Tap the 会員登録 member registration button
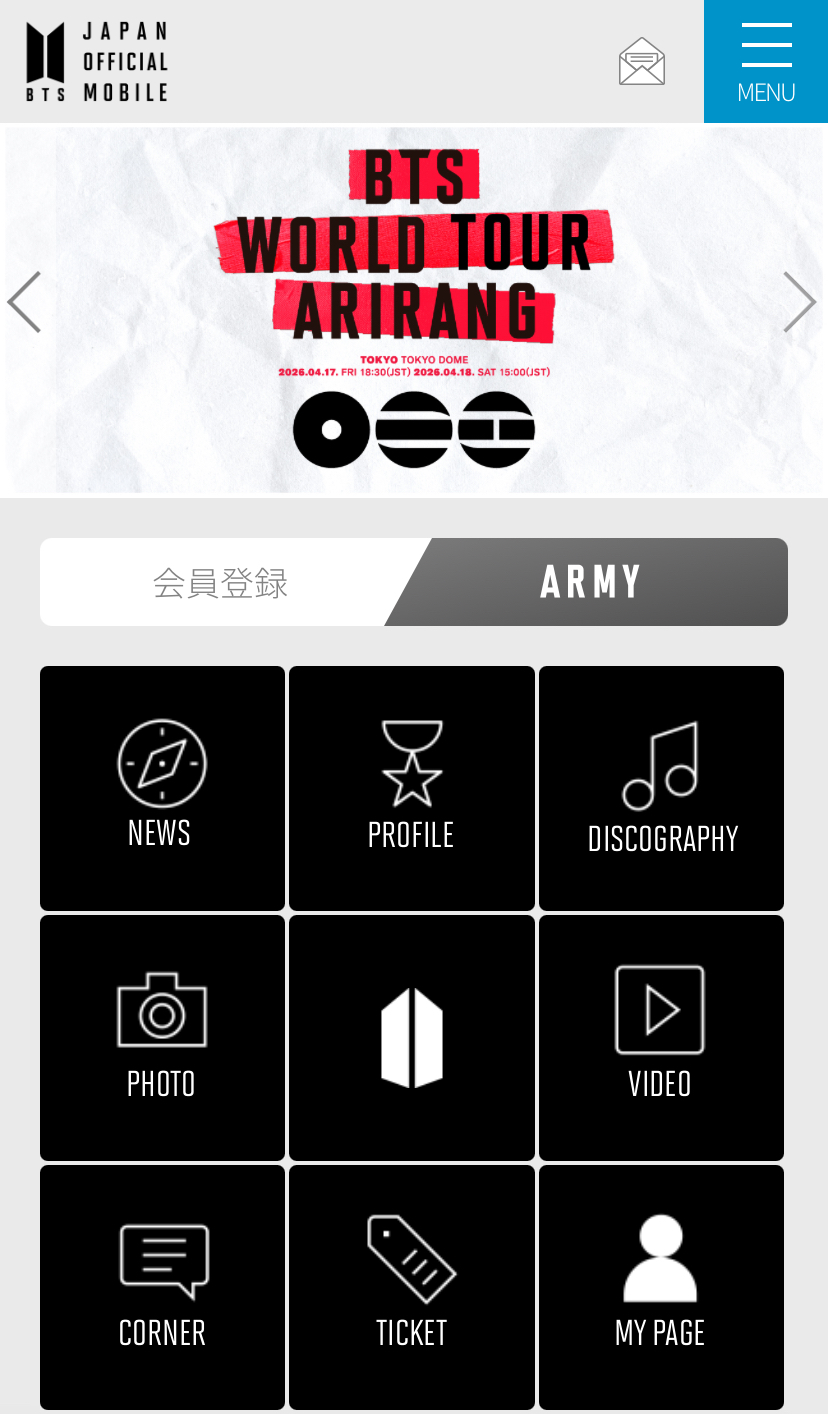 click(221, 582)
